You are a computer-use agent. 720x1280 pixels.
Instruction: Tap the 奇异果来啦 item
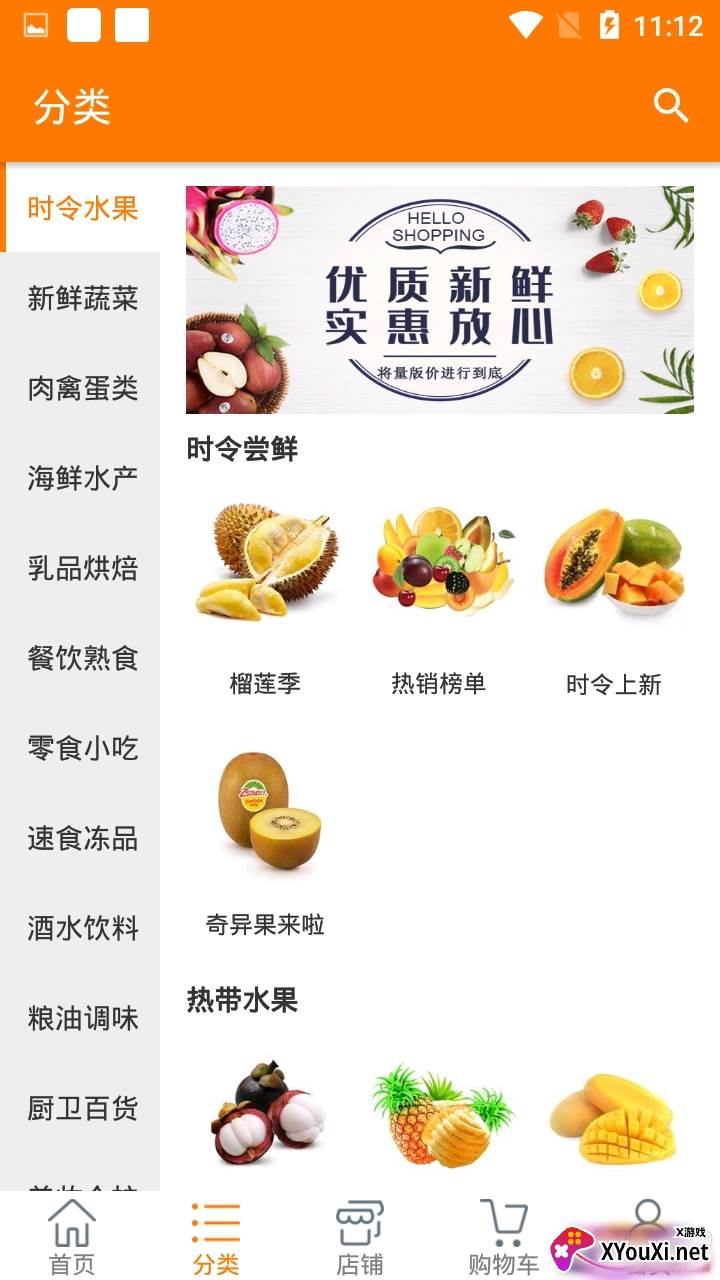coord(265,840)
